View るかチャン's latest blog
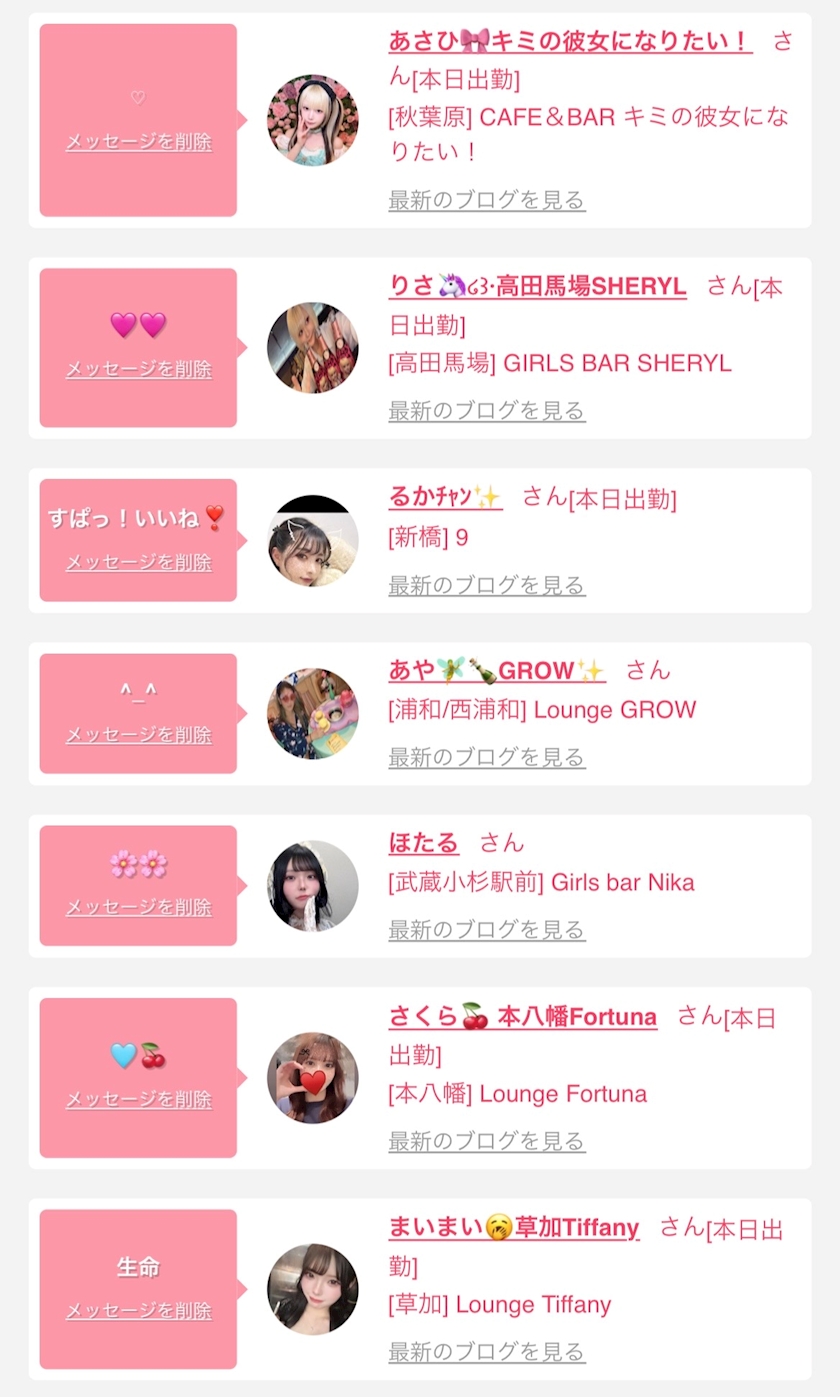 point(487,585)
